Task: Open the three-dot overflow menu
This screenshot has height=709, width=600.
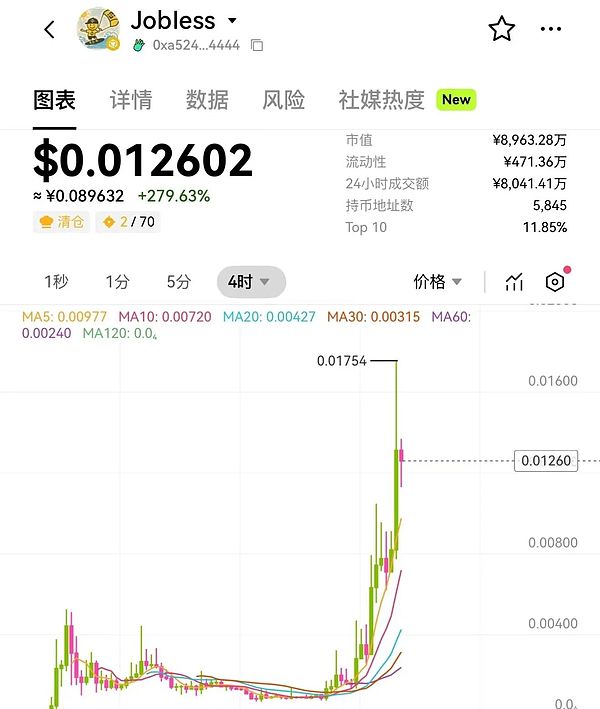Action: click(551, 29)
